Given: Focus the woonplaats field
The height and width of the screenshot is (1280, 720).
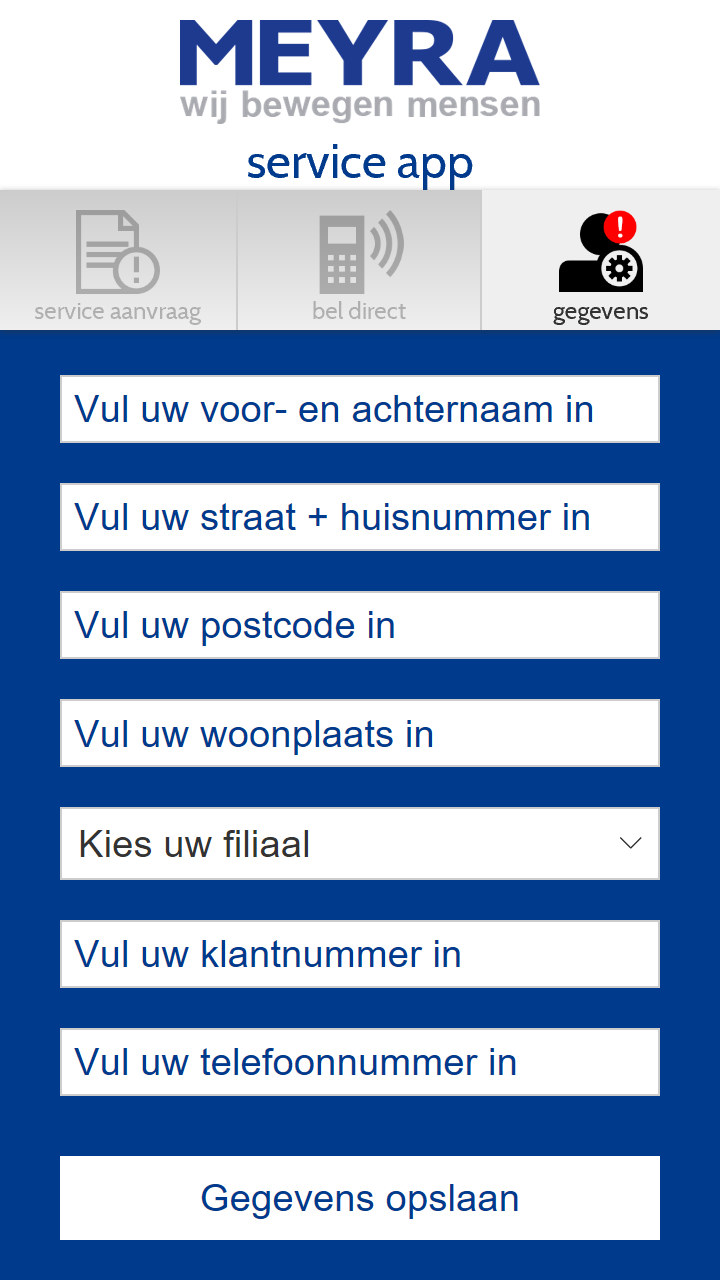Looking at the screenshot, I should pos(360,733).
